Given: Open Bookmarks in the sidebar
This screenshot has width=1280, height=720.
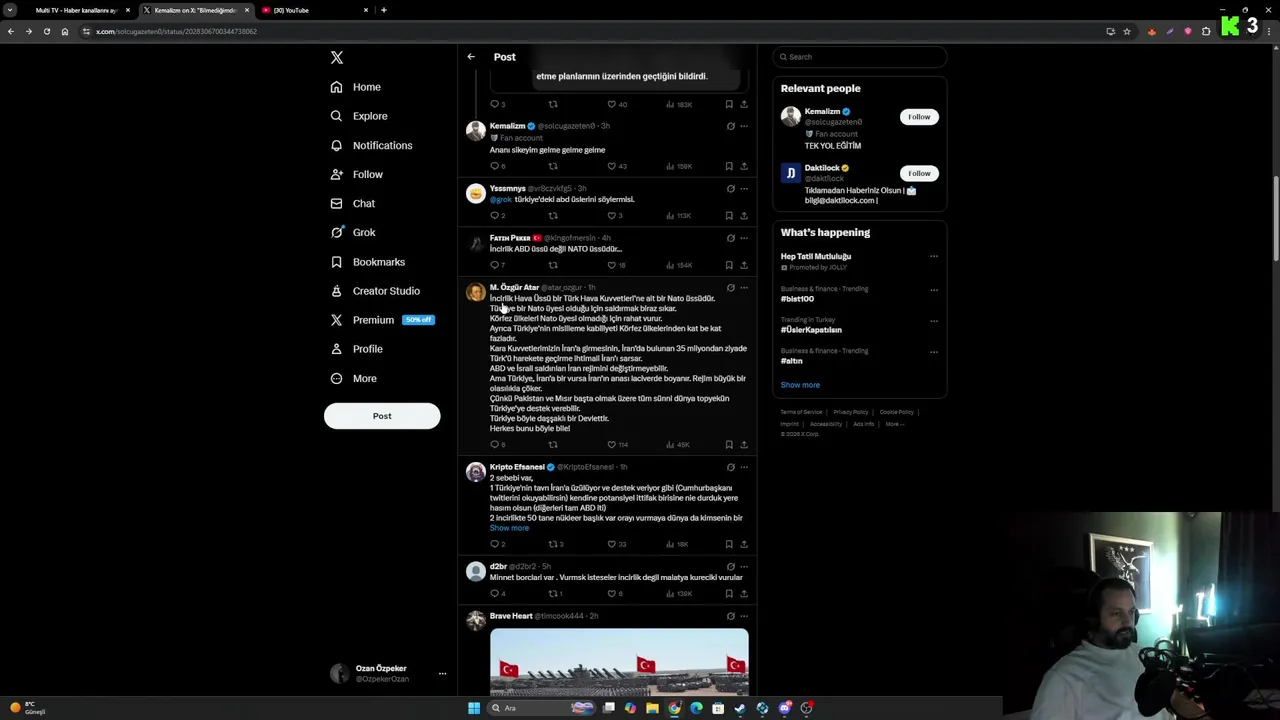Looking at the screenshot, I should (378, 262).
